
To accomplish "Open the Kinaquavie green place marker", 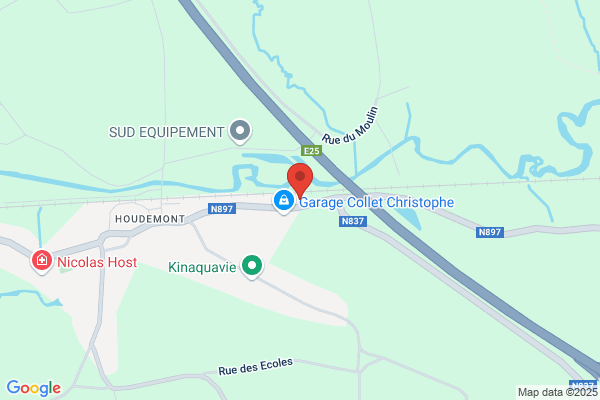I will coord(252,266).
